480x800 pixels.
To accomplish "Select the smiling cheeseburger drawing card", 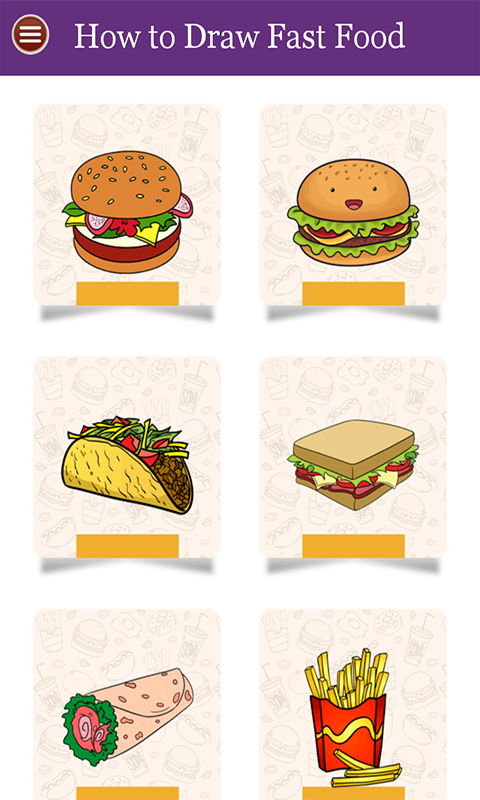I will click(x=353, y=205).
